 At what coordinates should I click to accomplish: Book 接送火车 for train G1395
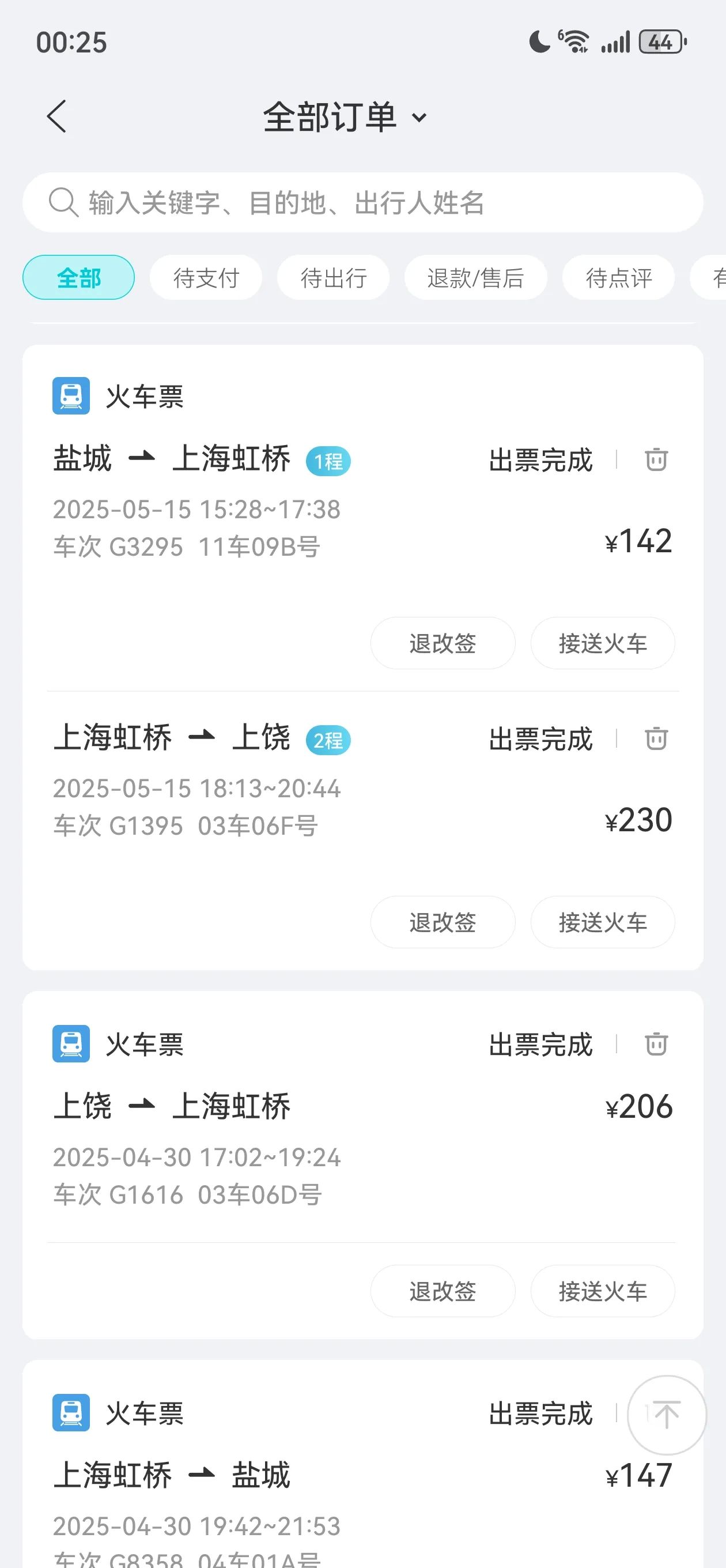(603, 922)
